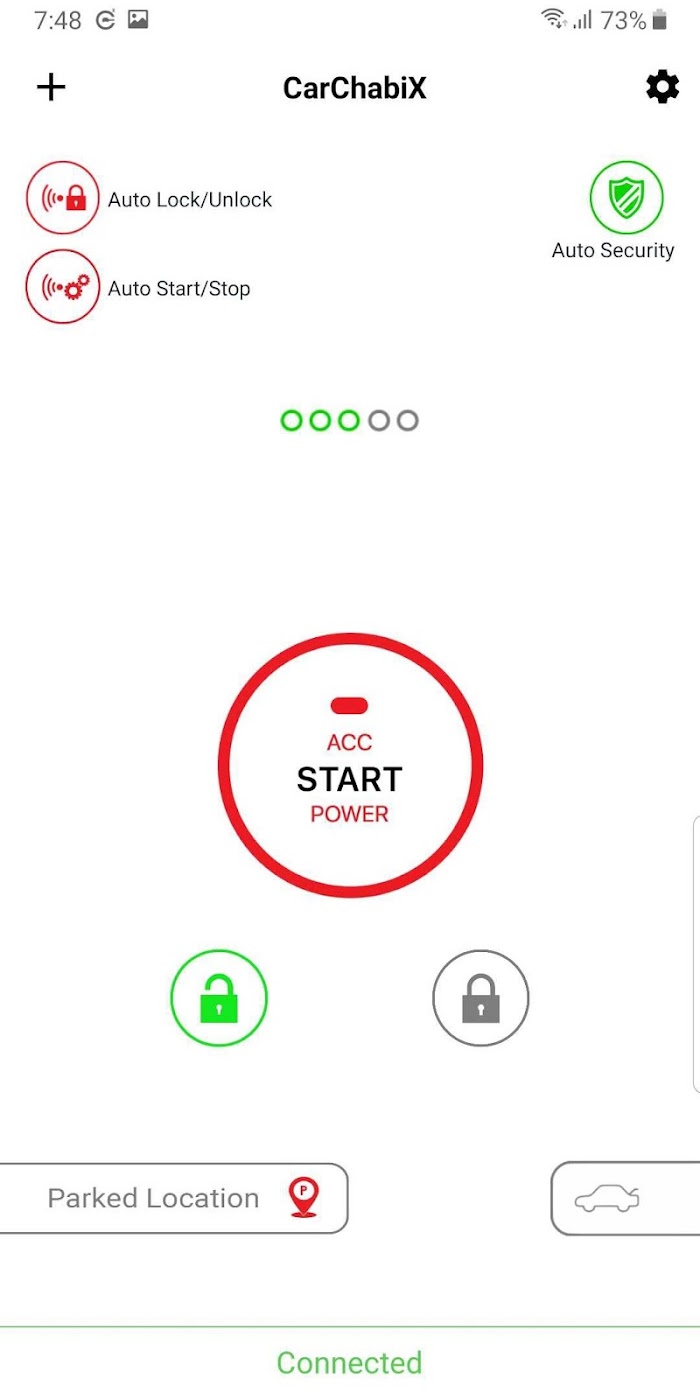Tap the START power button
The width and height of the screenshot is (700, 1400).
[x=350, y=765]
